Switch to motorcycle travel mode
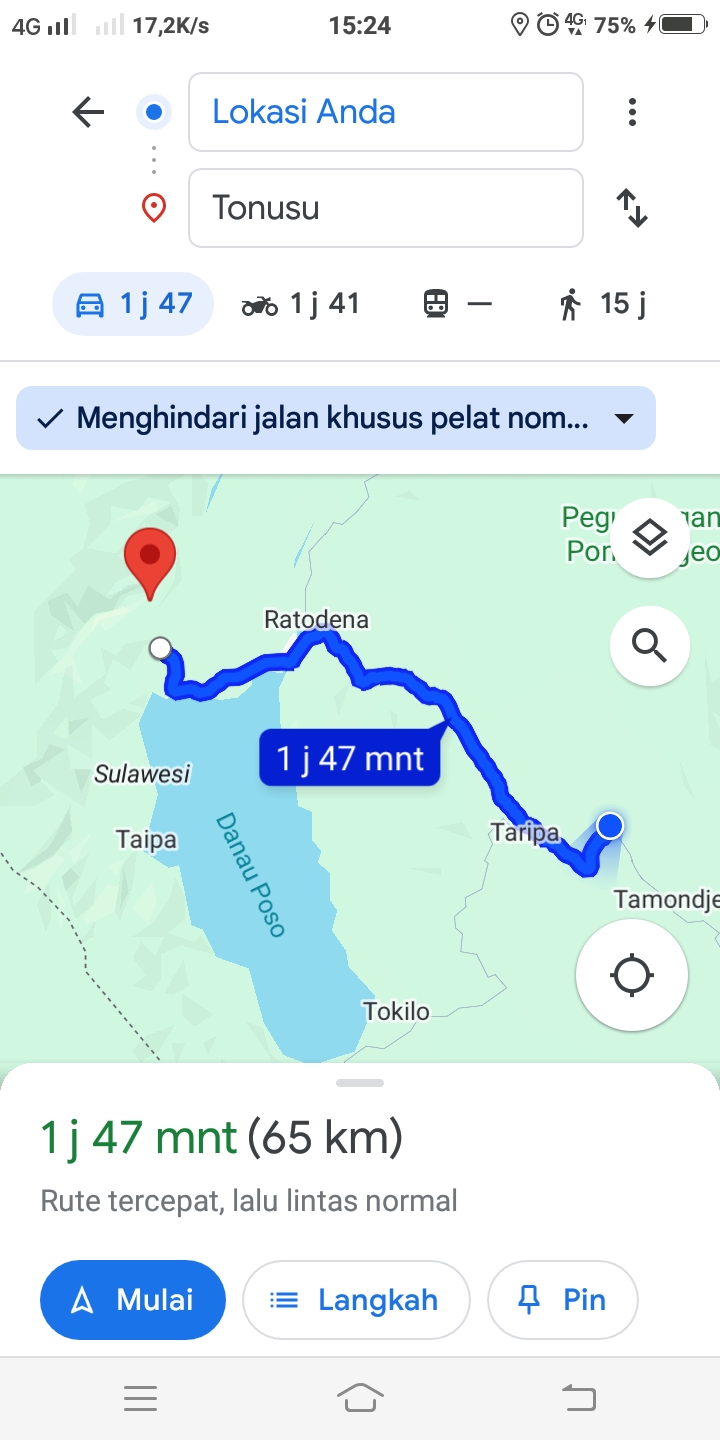 (300, 304)
